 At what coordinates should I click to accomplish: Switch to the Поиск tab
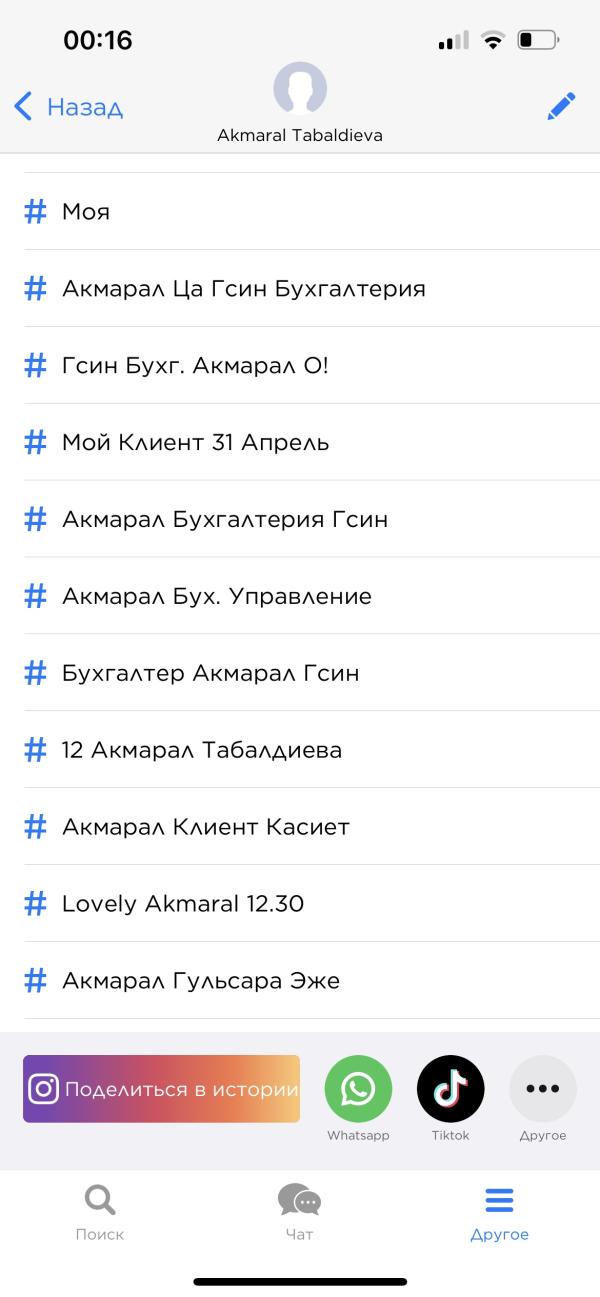coord(100,1211)
